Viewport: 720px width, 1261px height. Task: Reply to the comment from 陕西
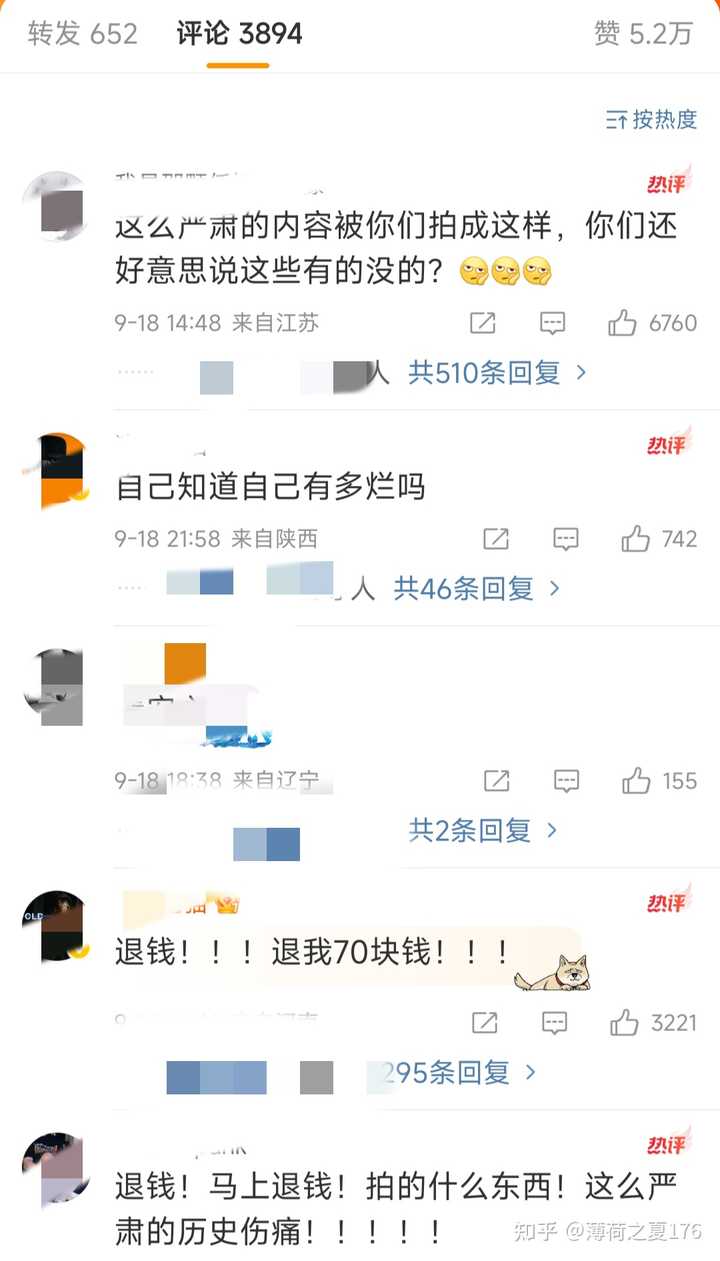[566, 539]
